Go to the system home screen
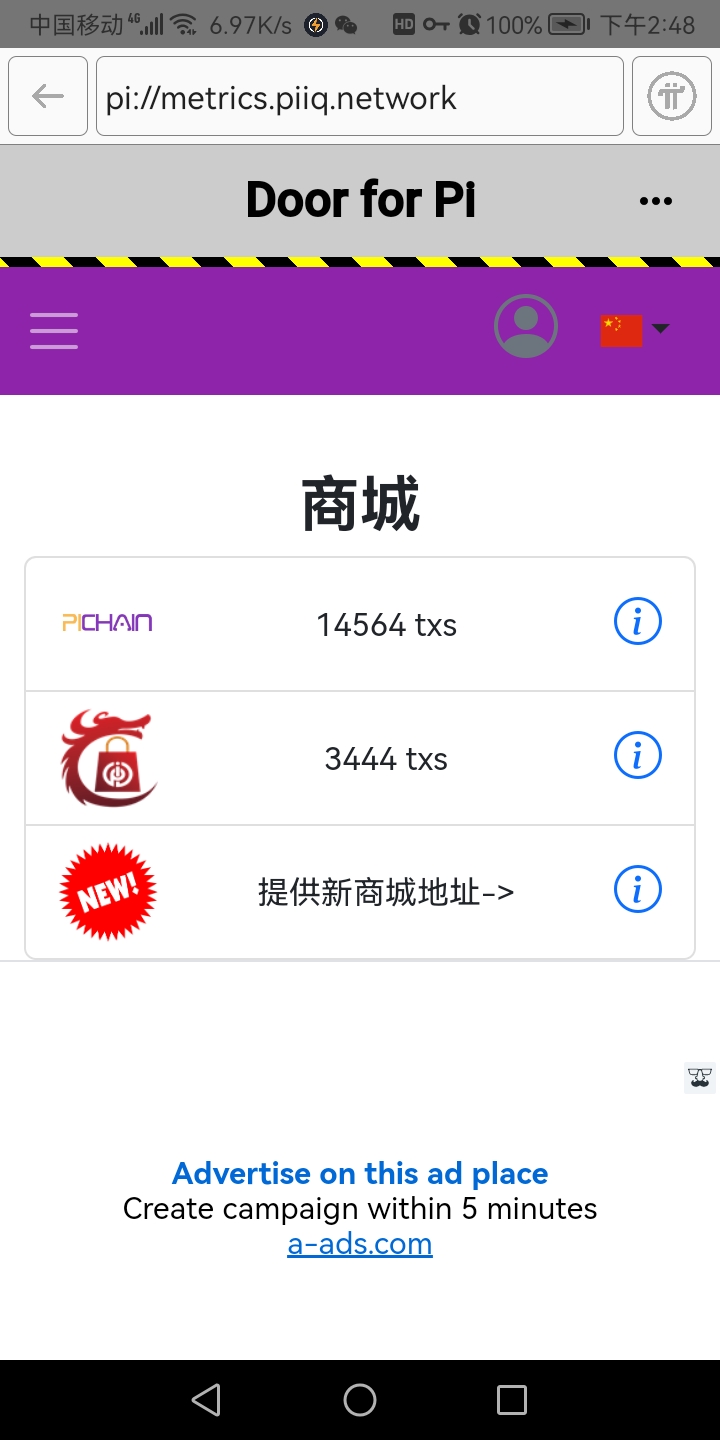Screen dimensions: 720x1440 coord(360,1400)
